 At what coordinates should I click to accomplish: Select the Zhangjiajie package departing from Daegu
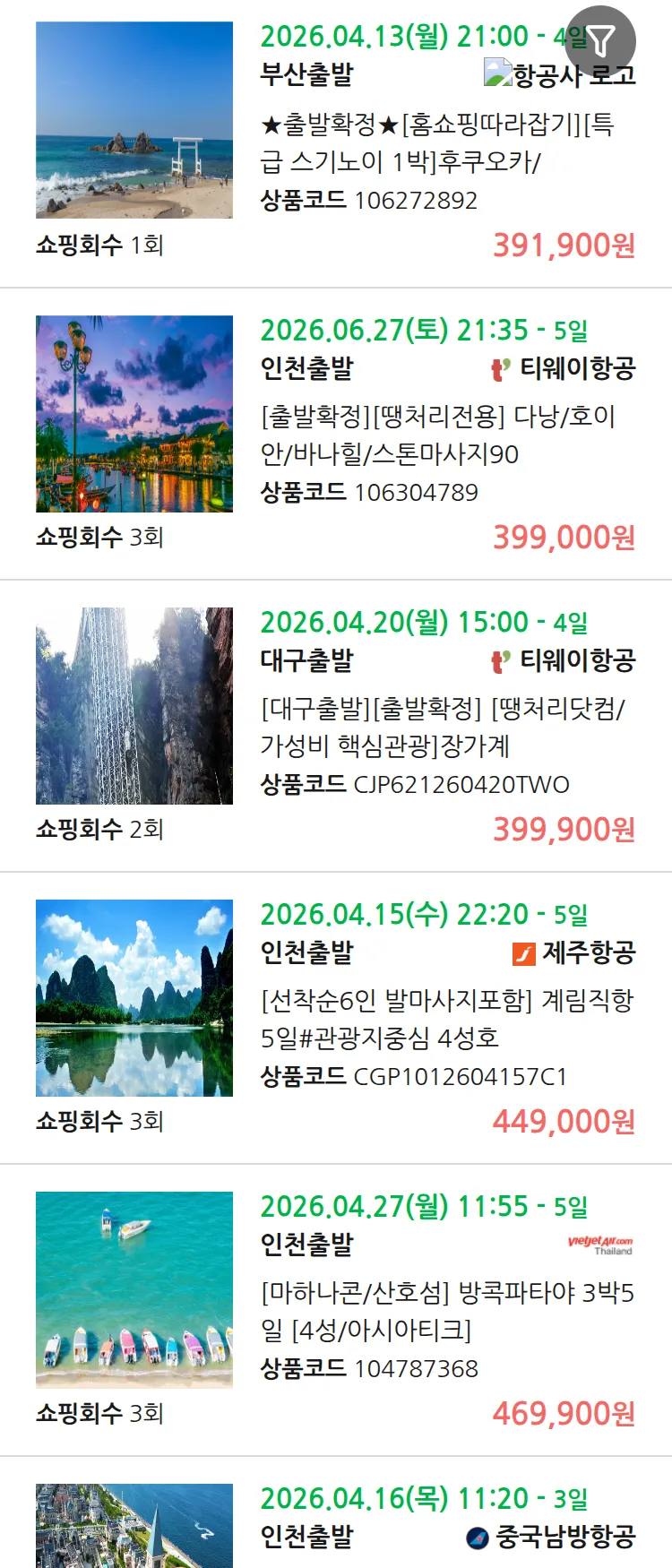click(443, 728)
